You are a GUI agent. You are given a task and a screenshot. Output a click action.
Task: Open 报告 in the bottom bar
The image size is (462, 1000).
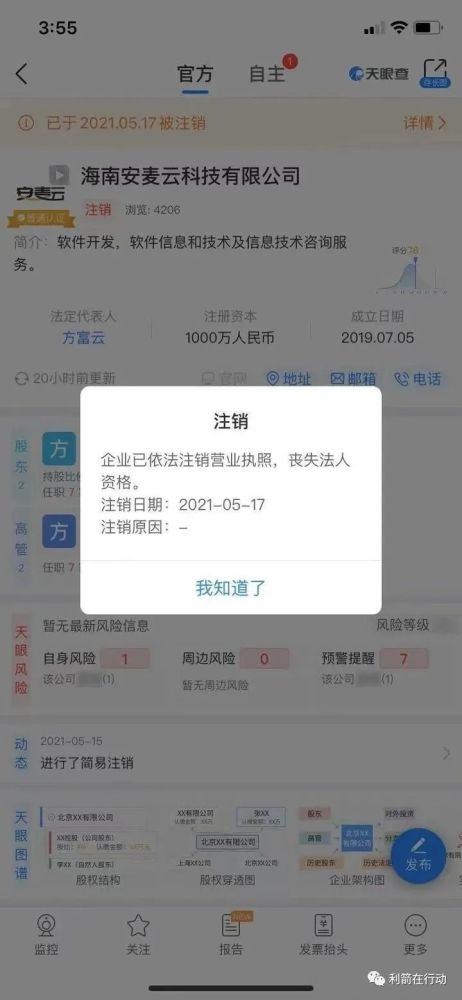coord(230,934)
